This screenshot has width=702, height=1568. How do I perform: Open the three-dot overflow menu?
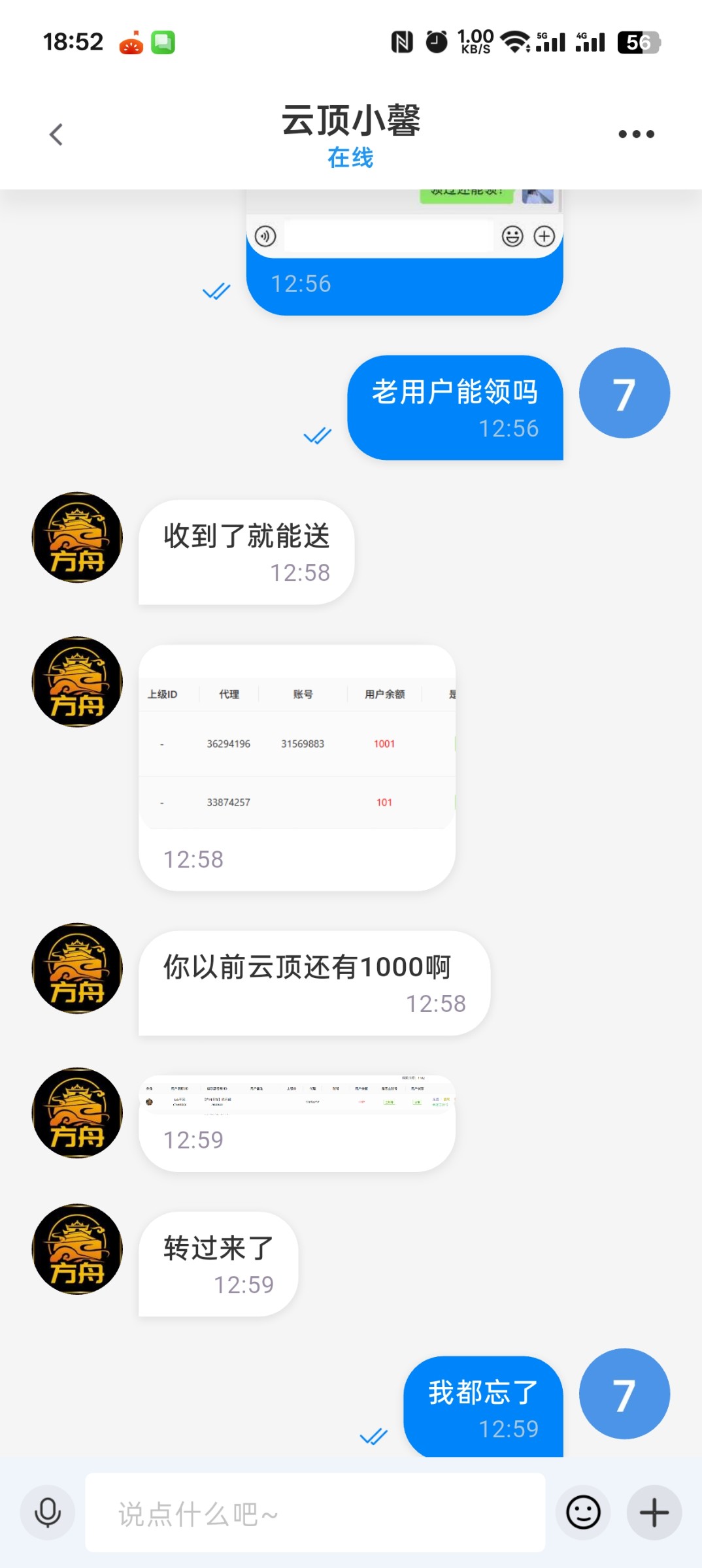click(x=636, y=135)
